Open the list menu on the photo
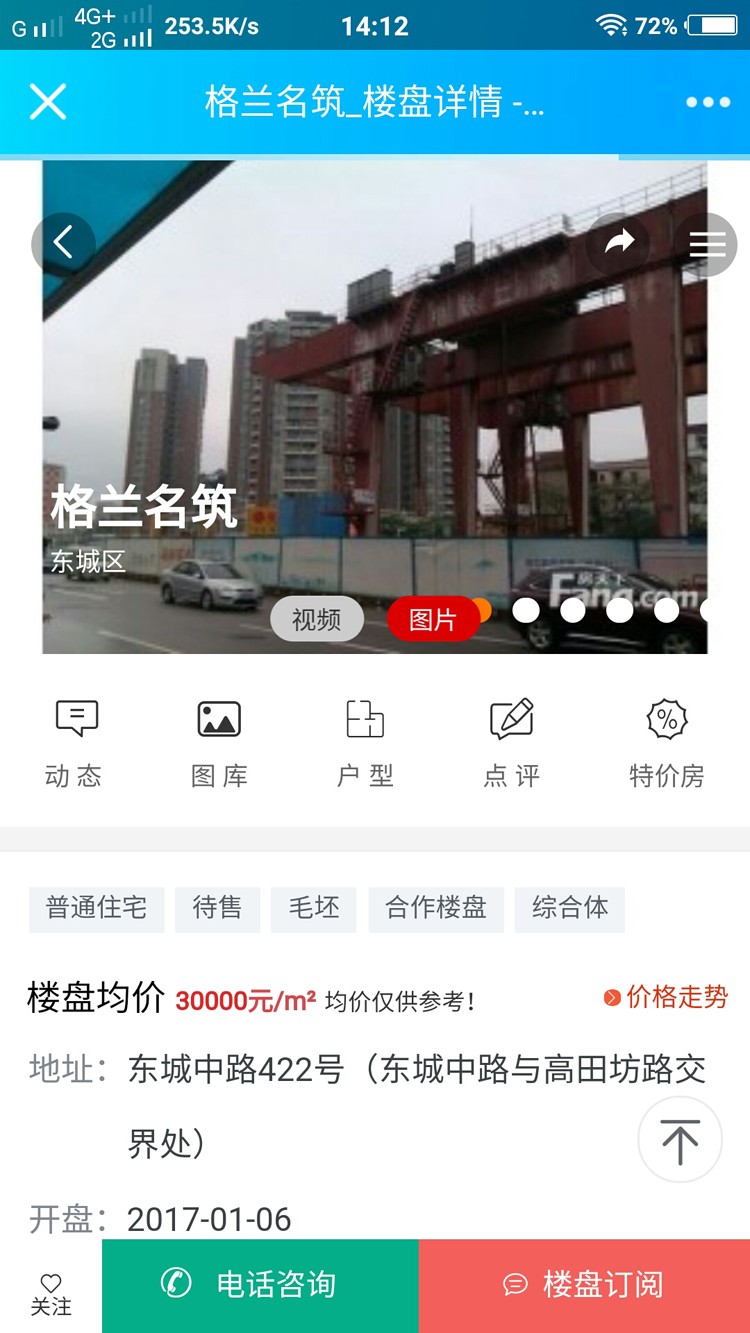Screen dimensions: 750x1333 [x=708, y=243]
